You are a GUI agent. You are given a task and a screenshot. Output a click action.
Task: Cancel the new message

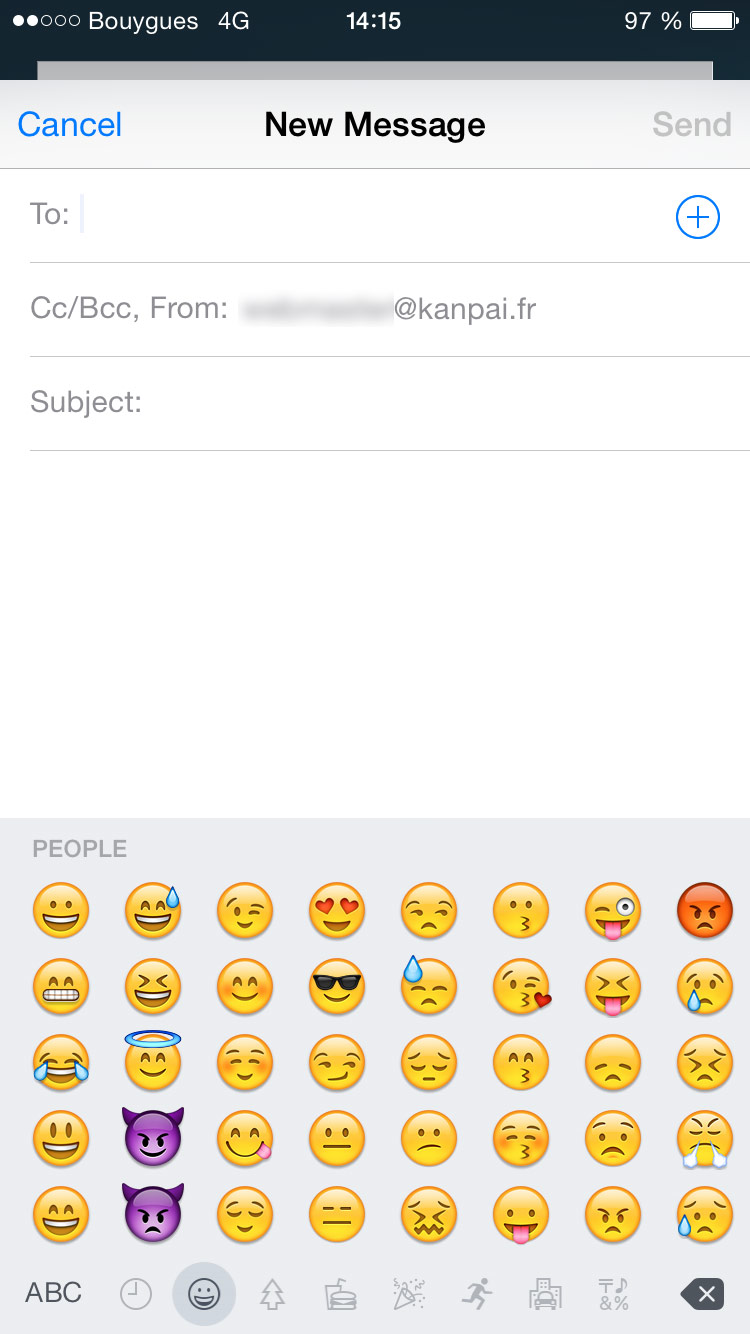tap(70, 124)
